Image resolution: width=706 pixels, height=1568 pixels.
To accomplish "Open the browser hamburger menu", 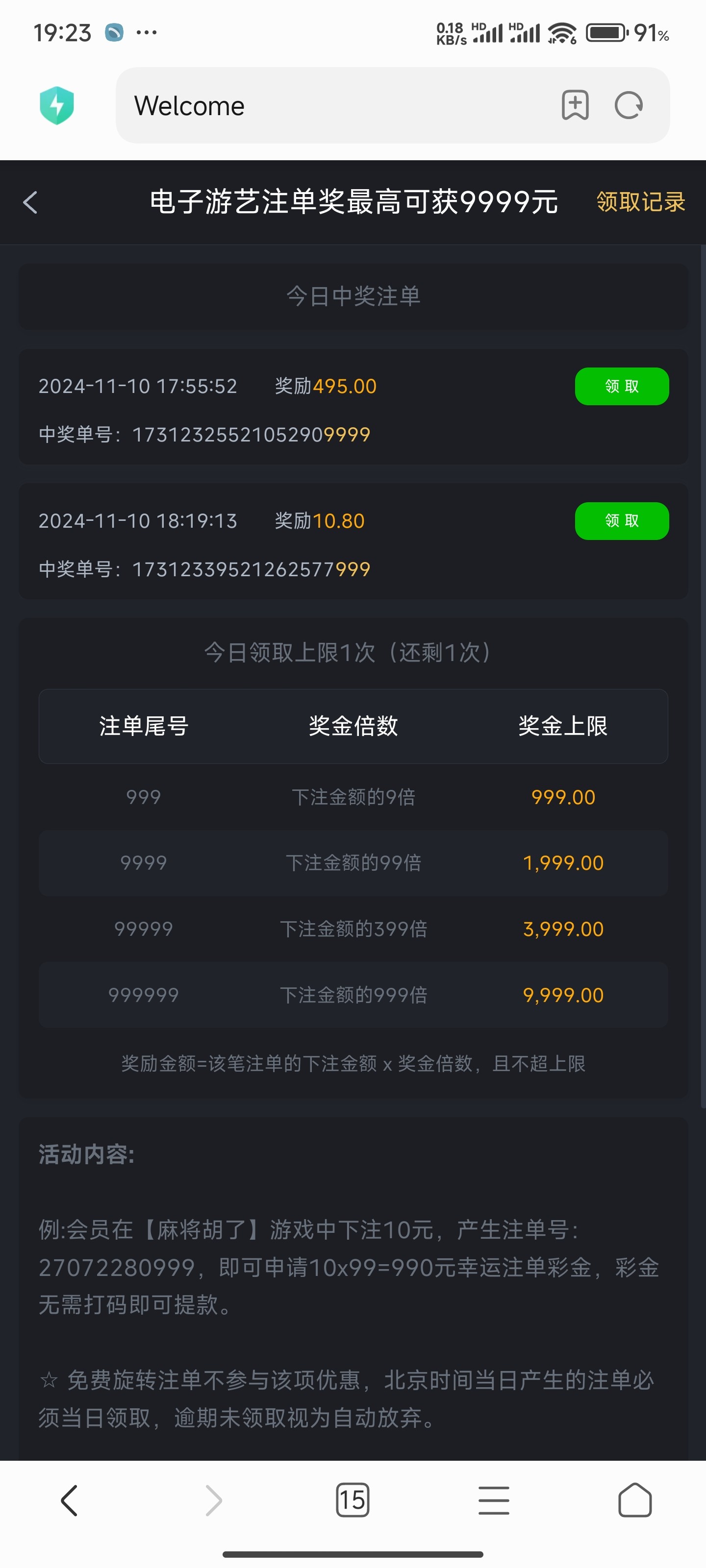I will [493, 1500].
